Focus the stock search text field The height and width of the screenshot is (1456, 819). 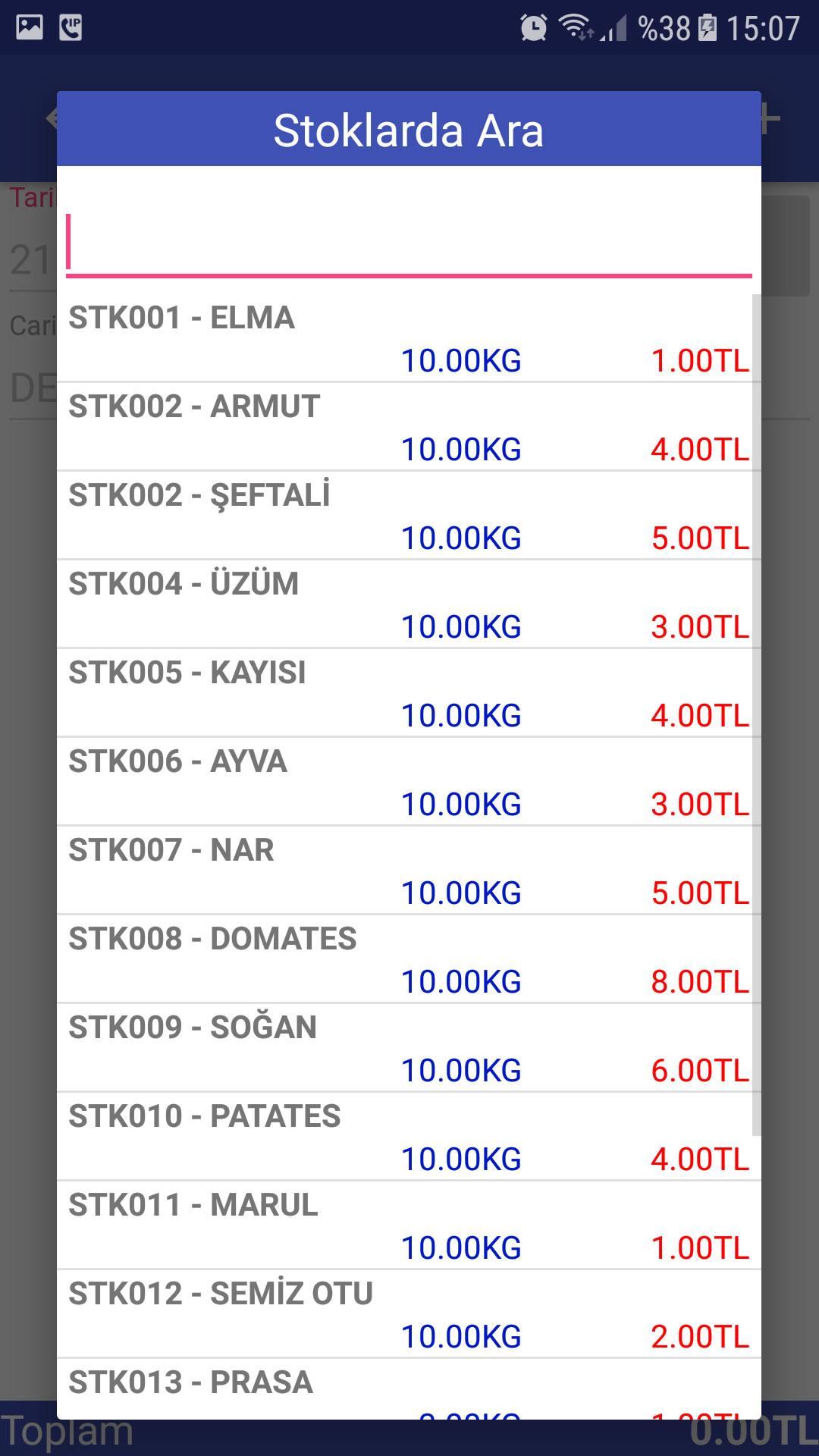coord(409,244)
